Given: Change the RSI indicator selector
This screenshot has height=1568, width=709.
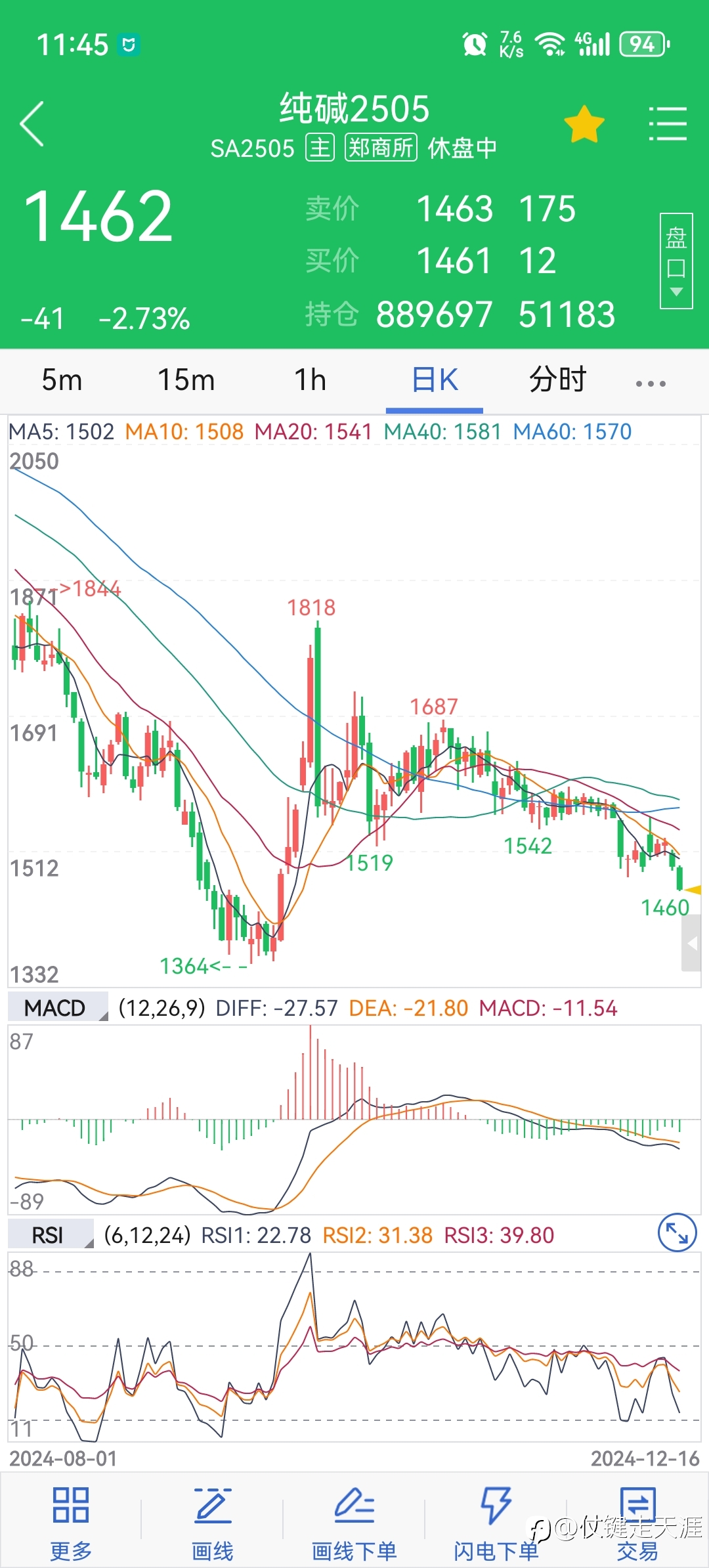Looking at the screenshot, I should (x=51, y=1234).
